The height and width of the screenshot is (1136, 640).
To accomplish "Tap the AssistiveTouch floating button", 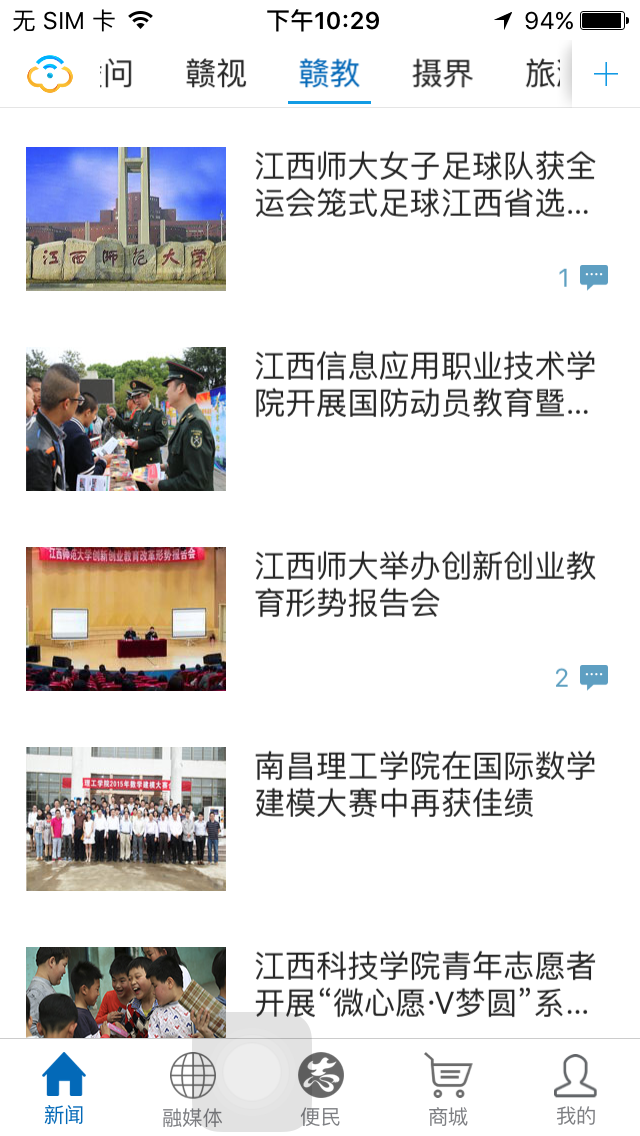I will 252,1072.
